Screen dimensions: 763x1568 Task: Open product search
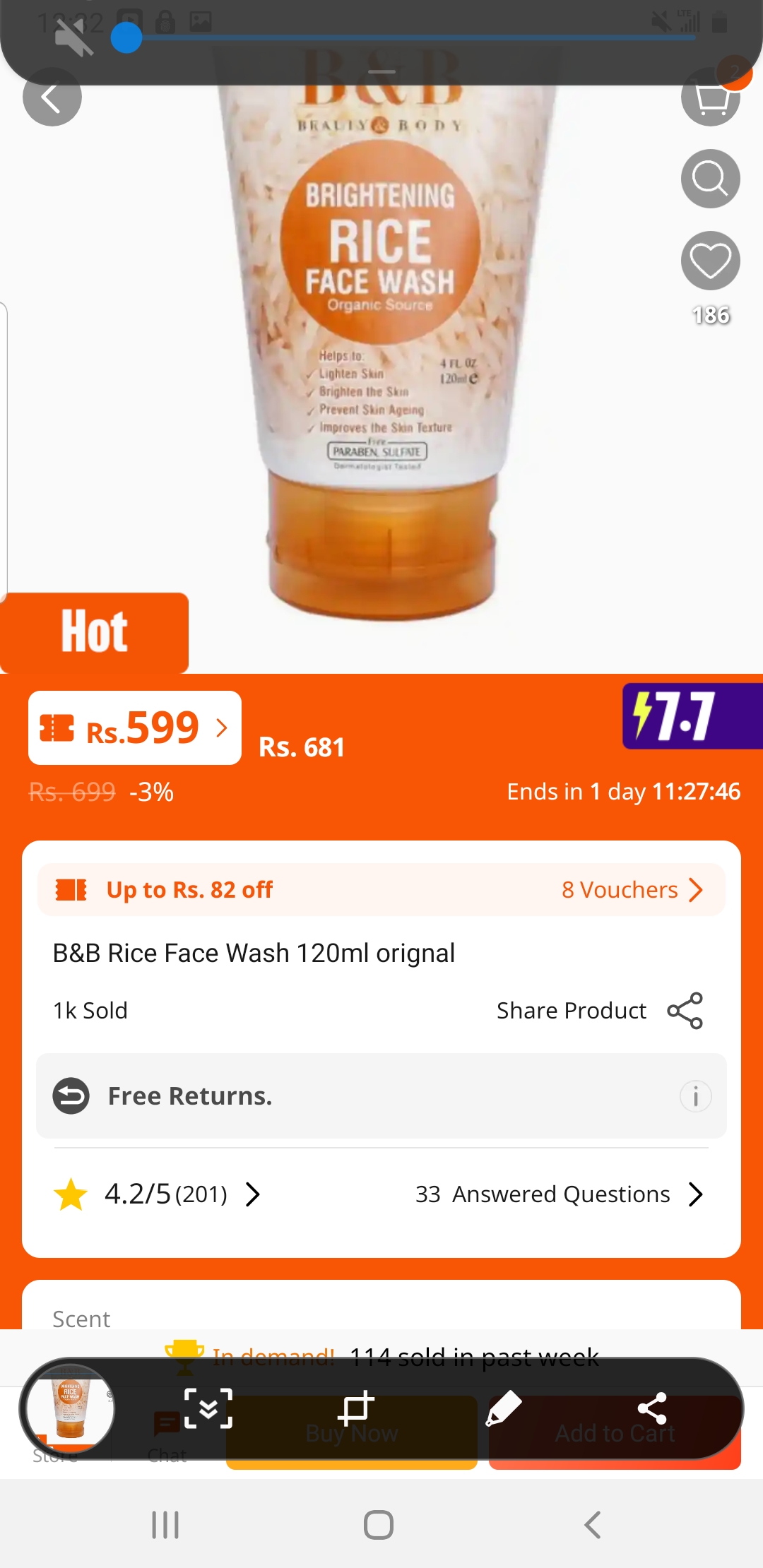coord(710,179)
